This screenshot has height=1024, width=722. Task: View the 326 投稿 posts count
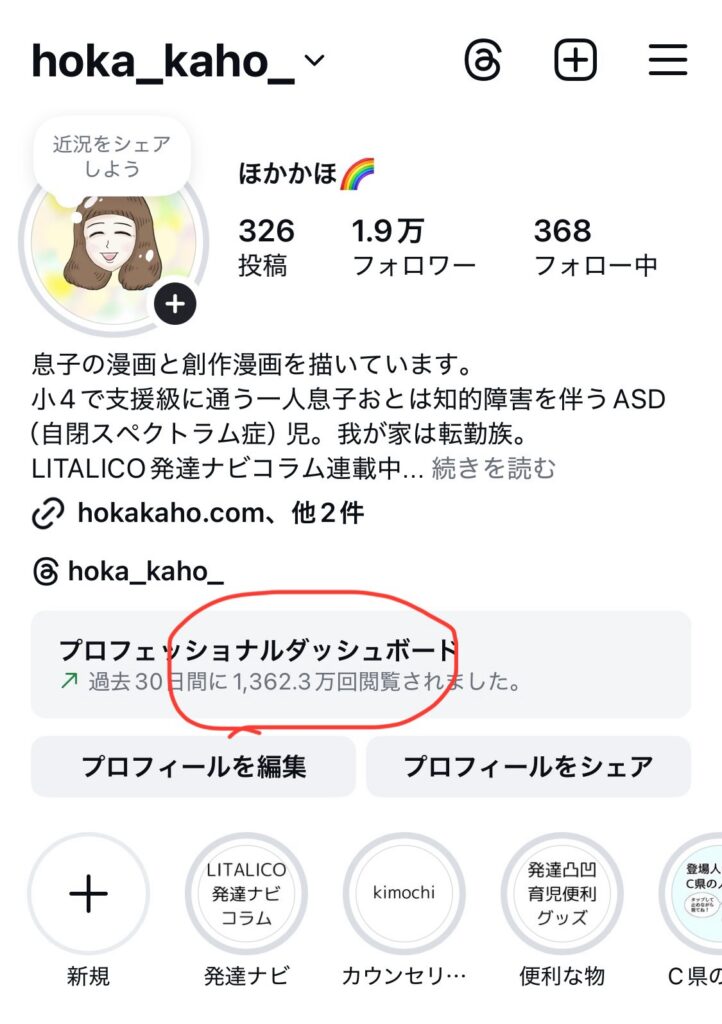click(x=266, y=247)
